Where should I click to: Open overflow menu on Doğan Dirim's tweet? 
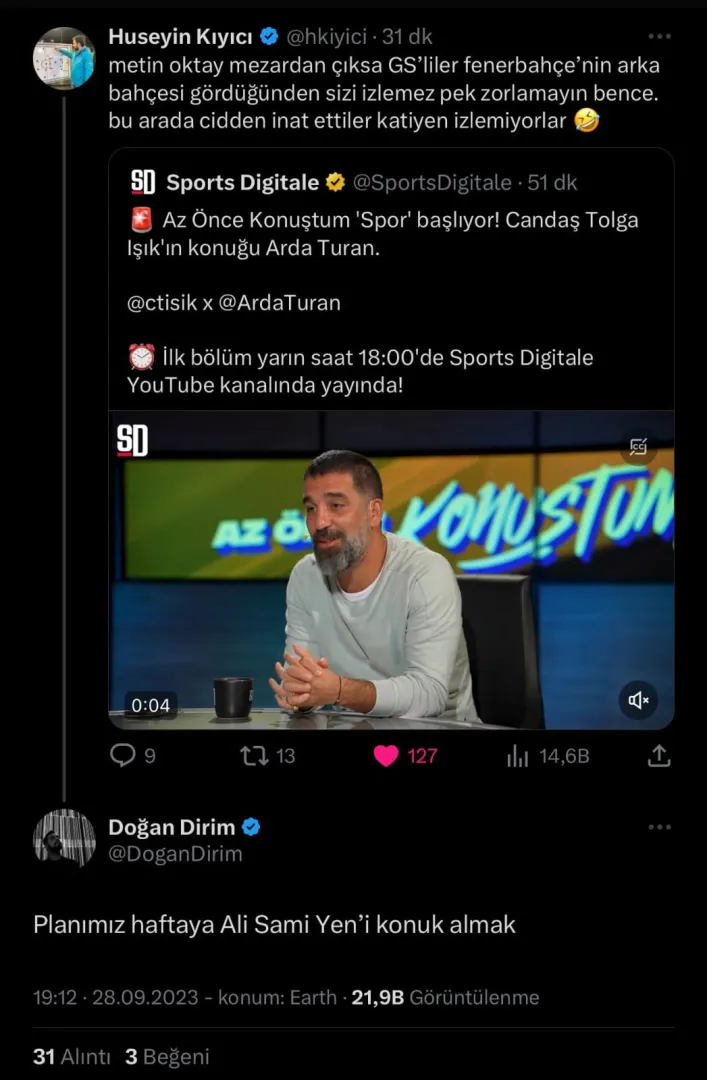(x=659, y=827)
